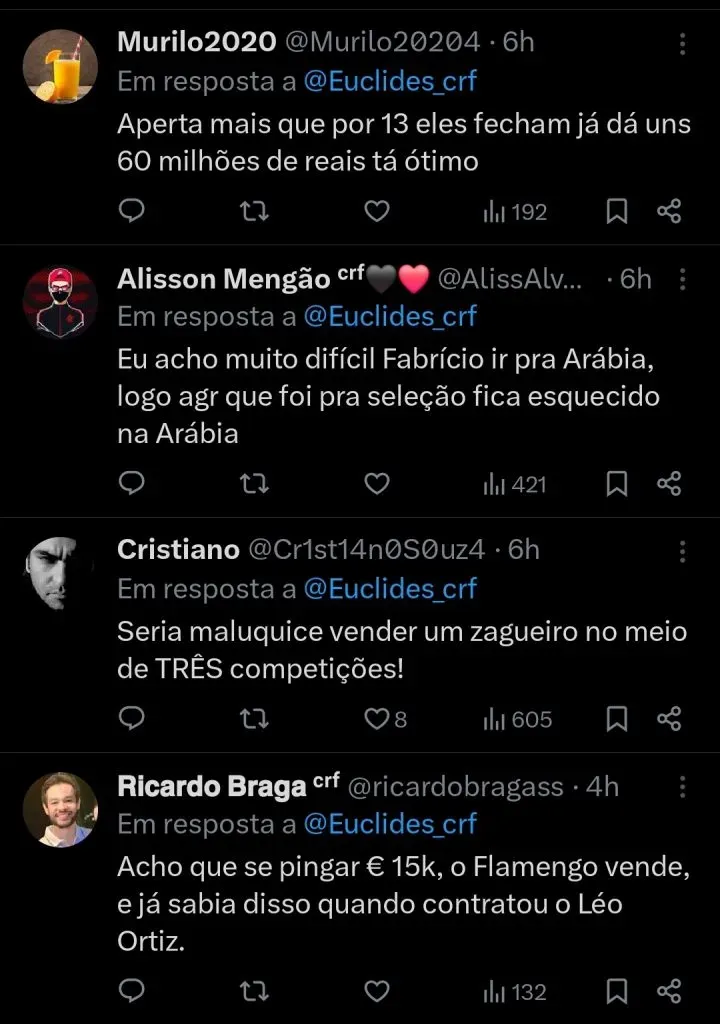
Task: Retweet Alisson Mengão's reply
Action: click(x=253, y=483)
